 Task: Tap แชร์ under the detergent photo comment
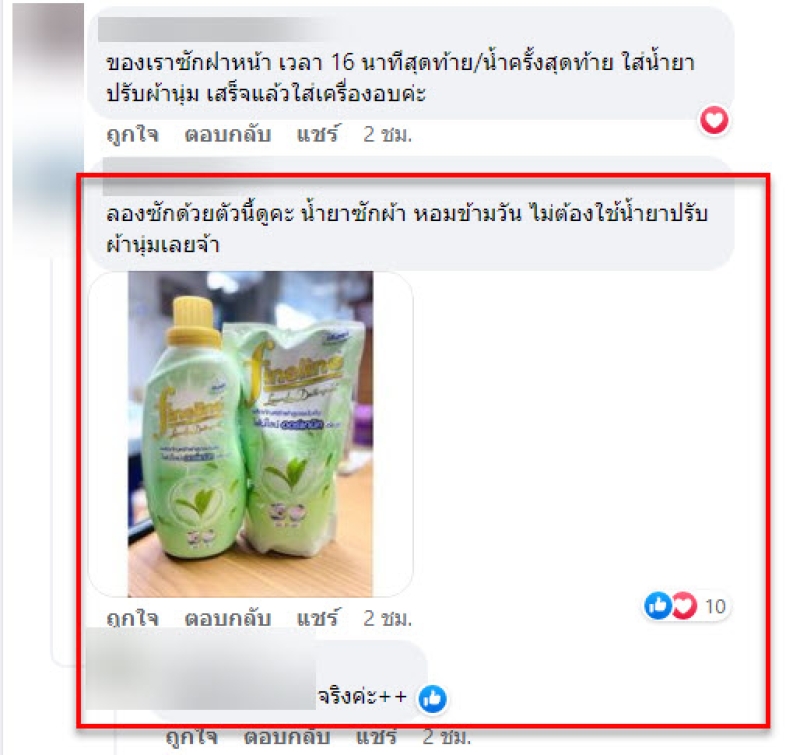pyautogui.click(x=318, y=618)
